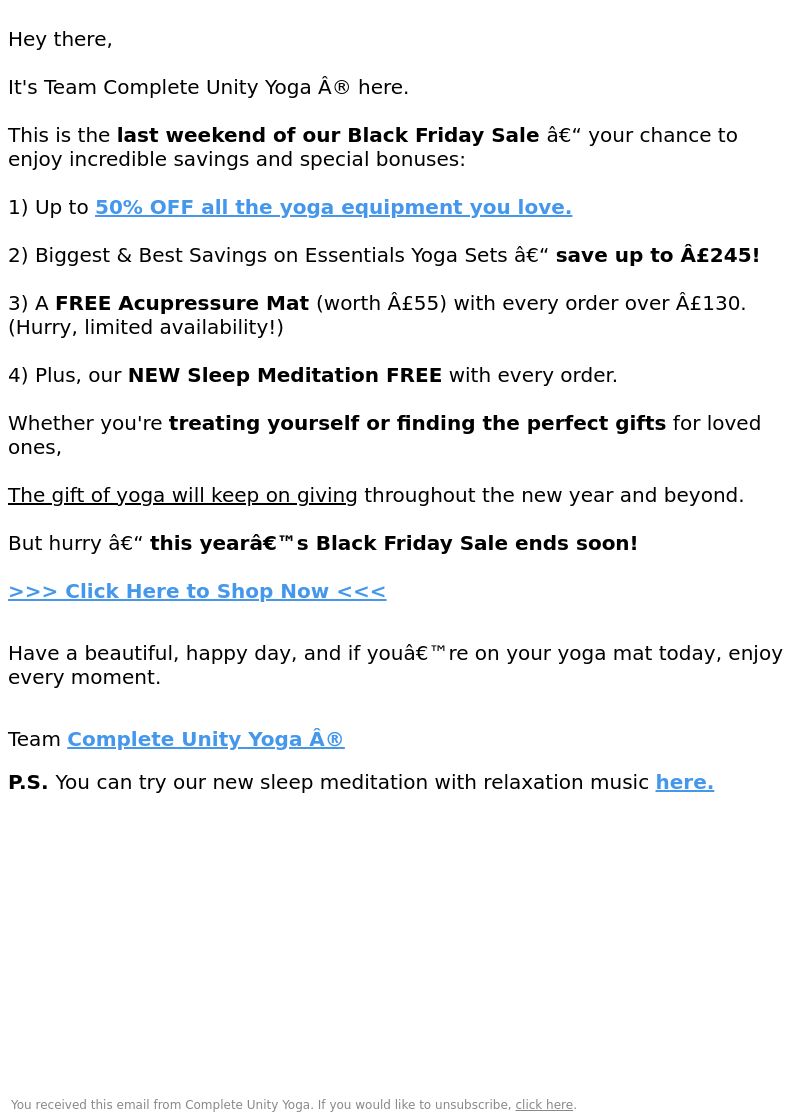Open the sleep meditation 'here' link
This screenshot has width=800, height=1116.
click(684, 782)
